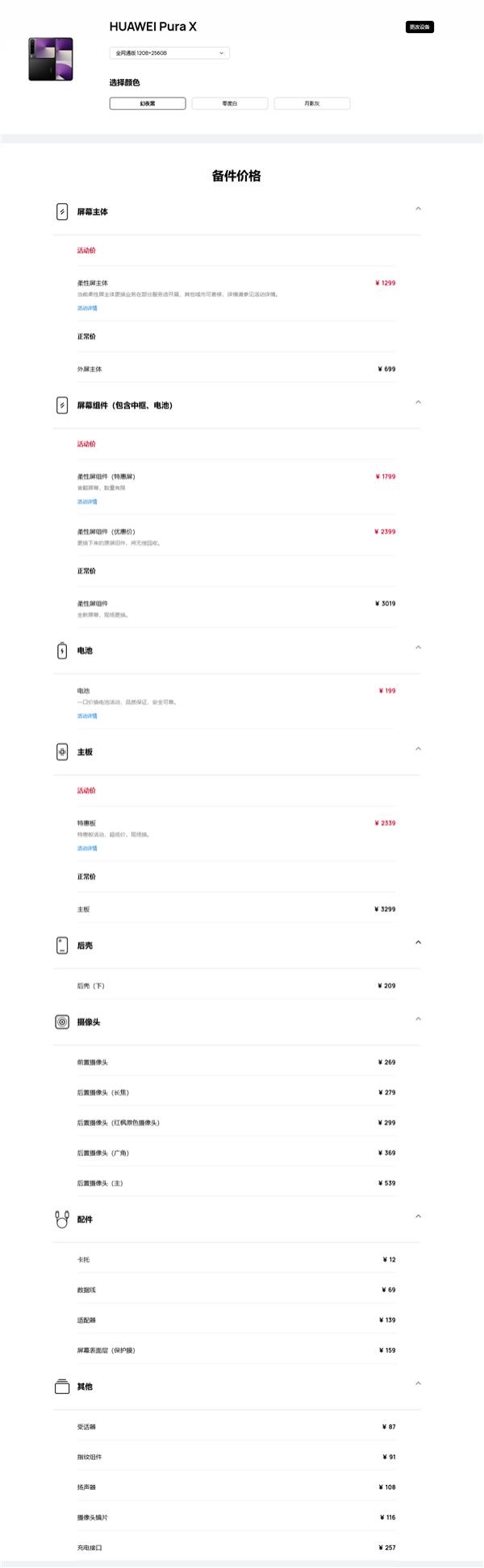The height and width of the screenshot is (1568, 484).
Task: Open 活动详情 link under 柔性屏主体
Action: 87,308
